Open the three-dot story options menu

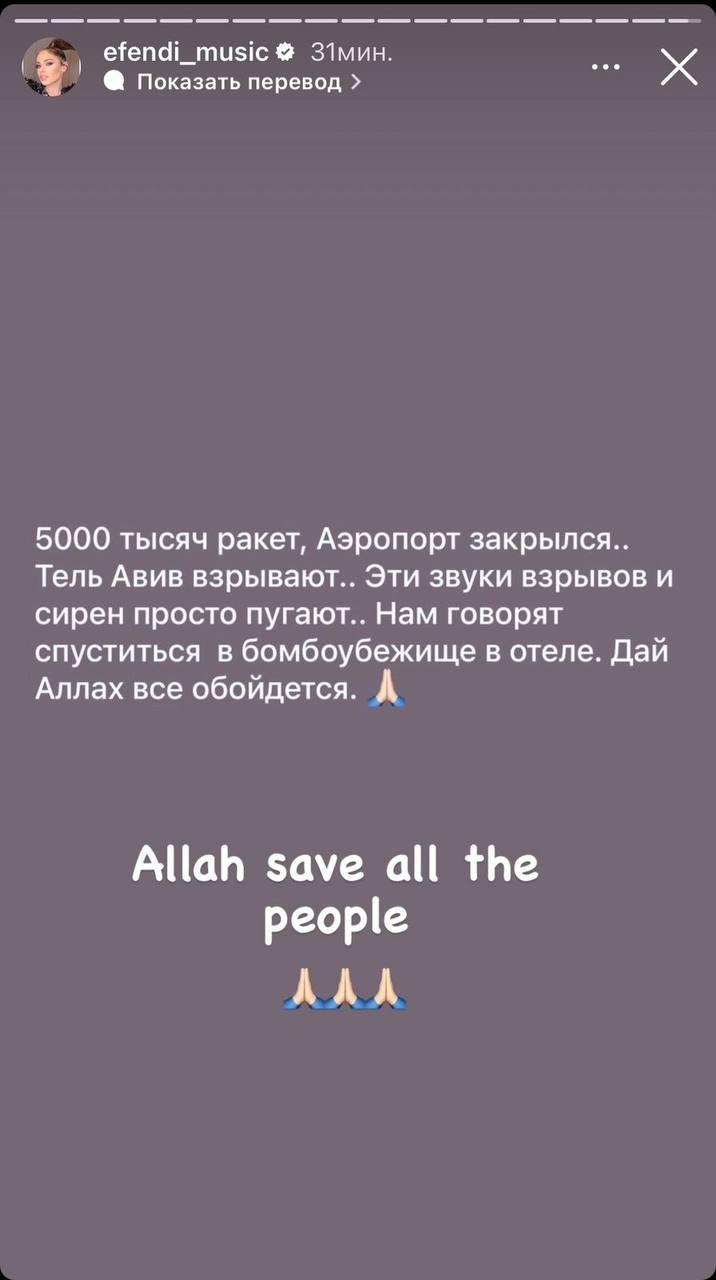point(606,67)
